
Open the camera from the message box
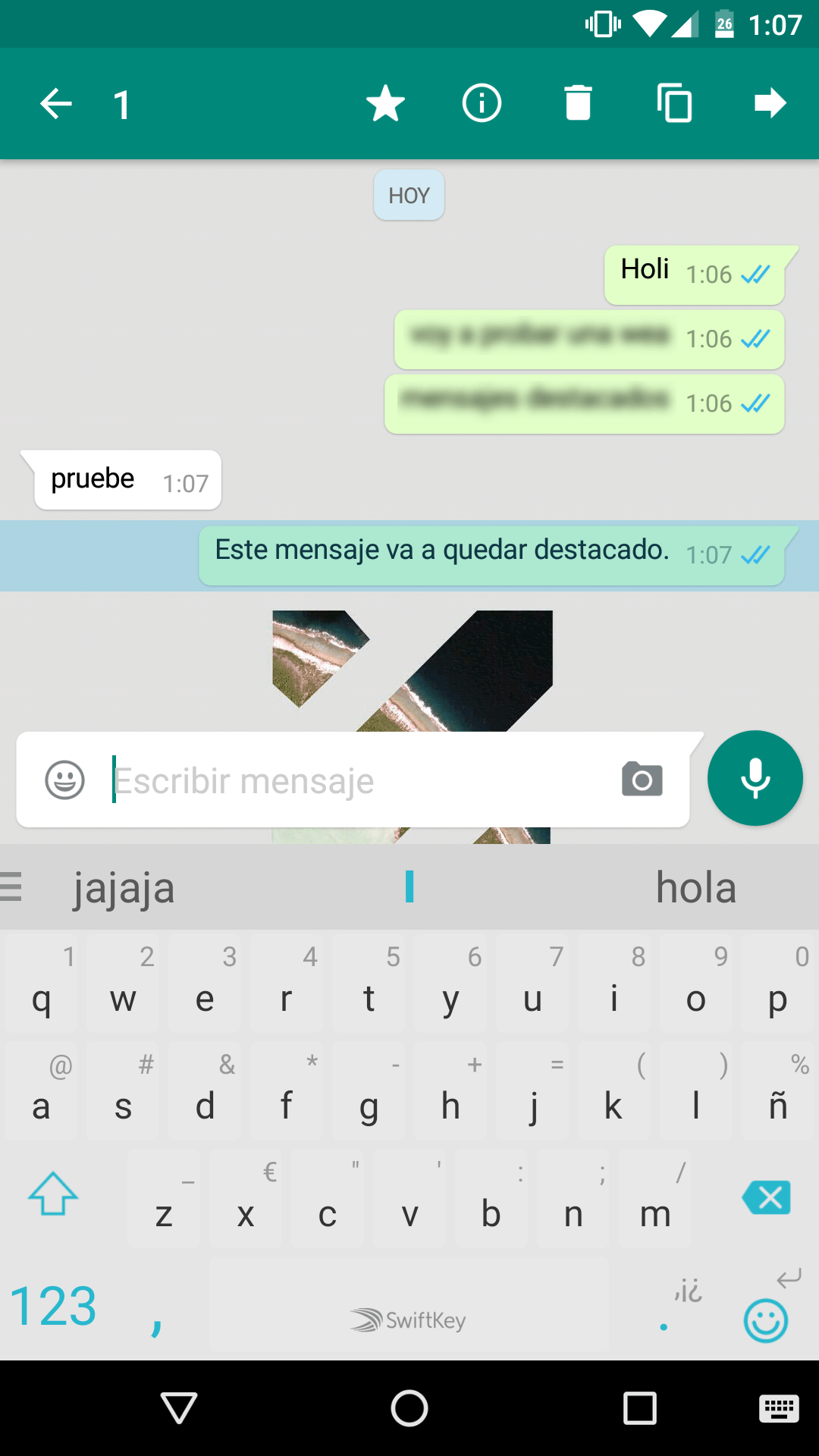(642, 780)
